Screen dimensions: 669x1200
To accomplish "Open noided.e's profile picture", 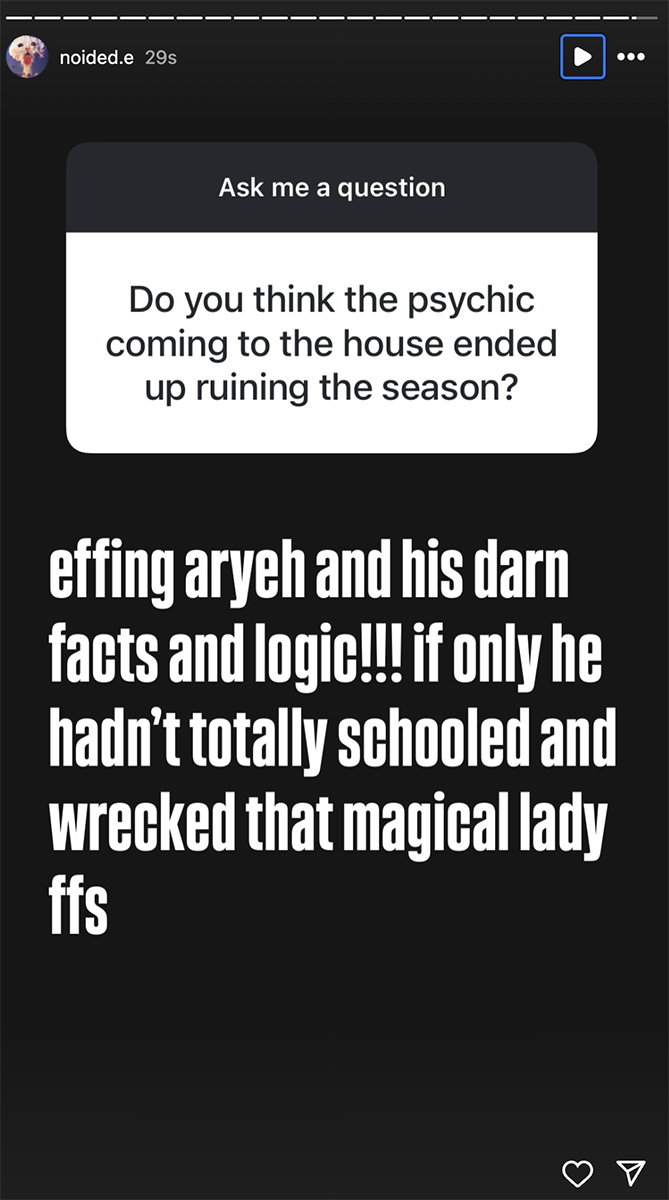I will click(27, 58).
